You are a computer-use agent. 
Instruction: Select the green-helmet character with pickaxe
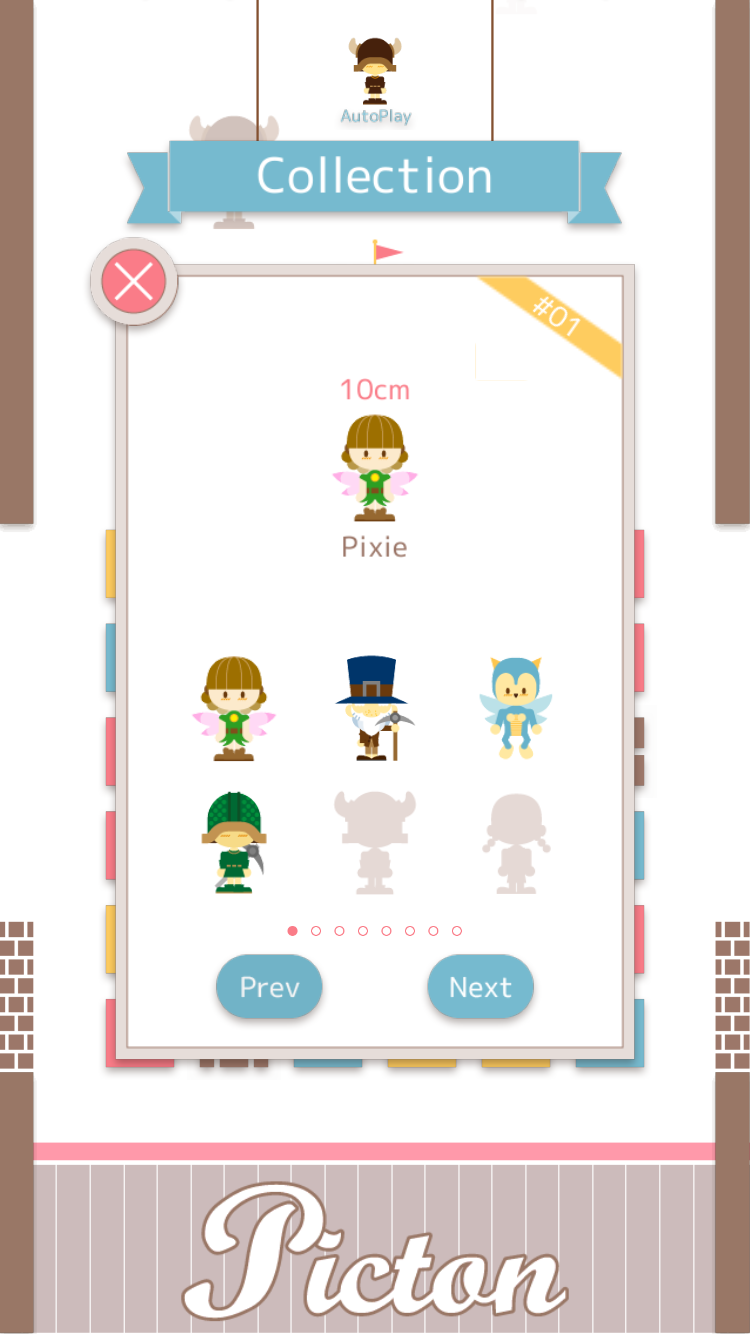click(x=233, y=842)
